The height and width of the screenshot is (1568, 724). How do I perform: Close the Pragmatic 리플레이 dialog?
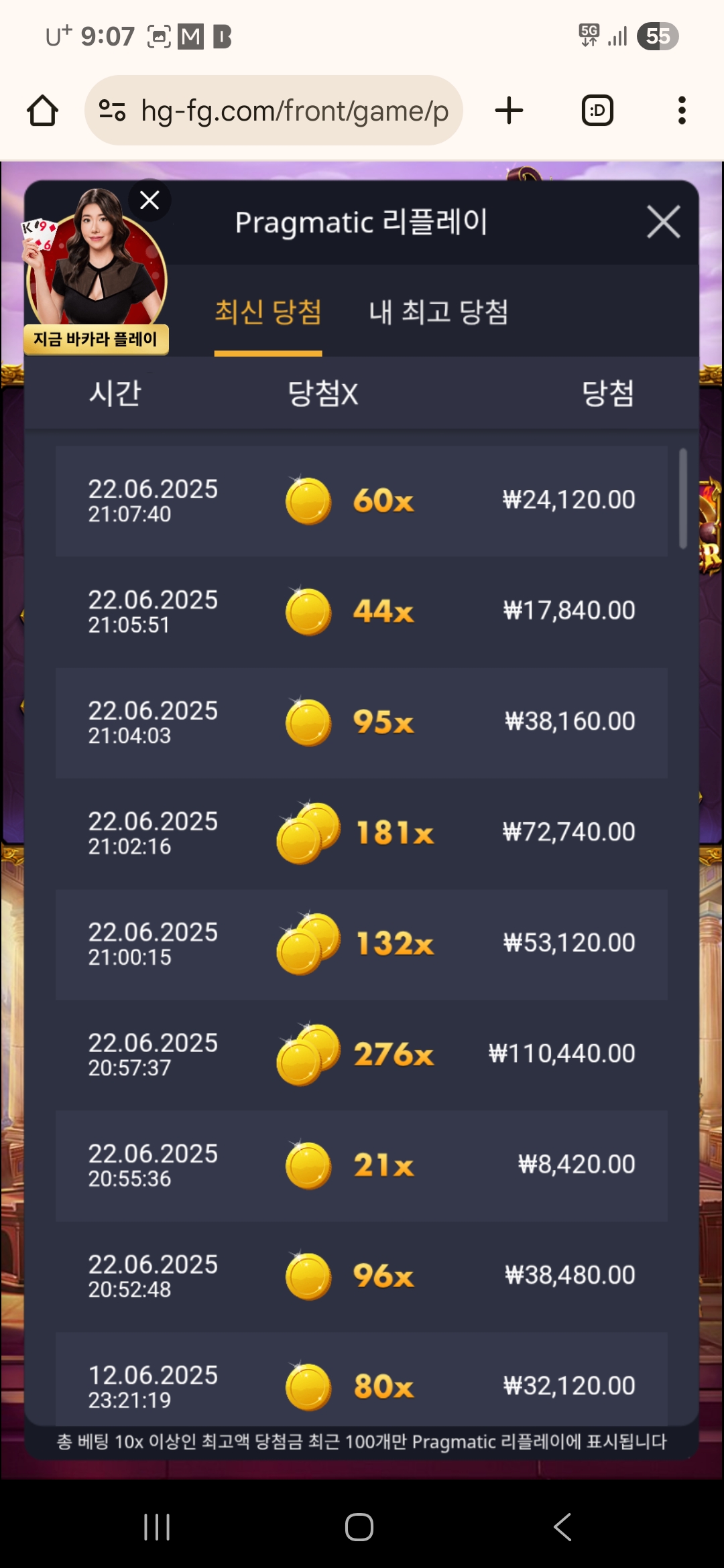[x=663, y=222]
